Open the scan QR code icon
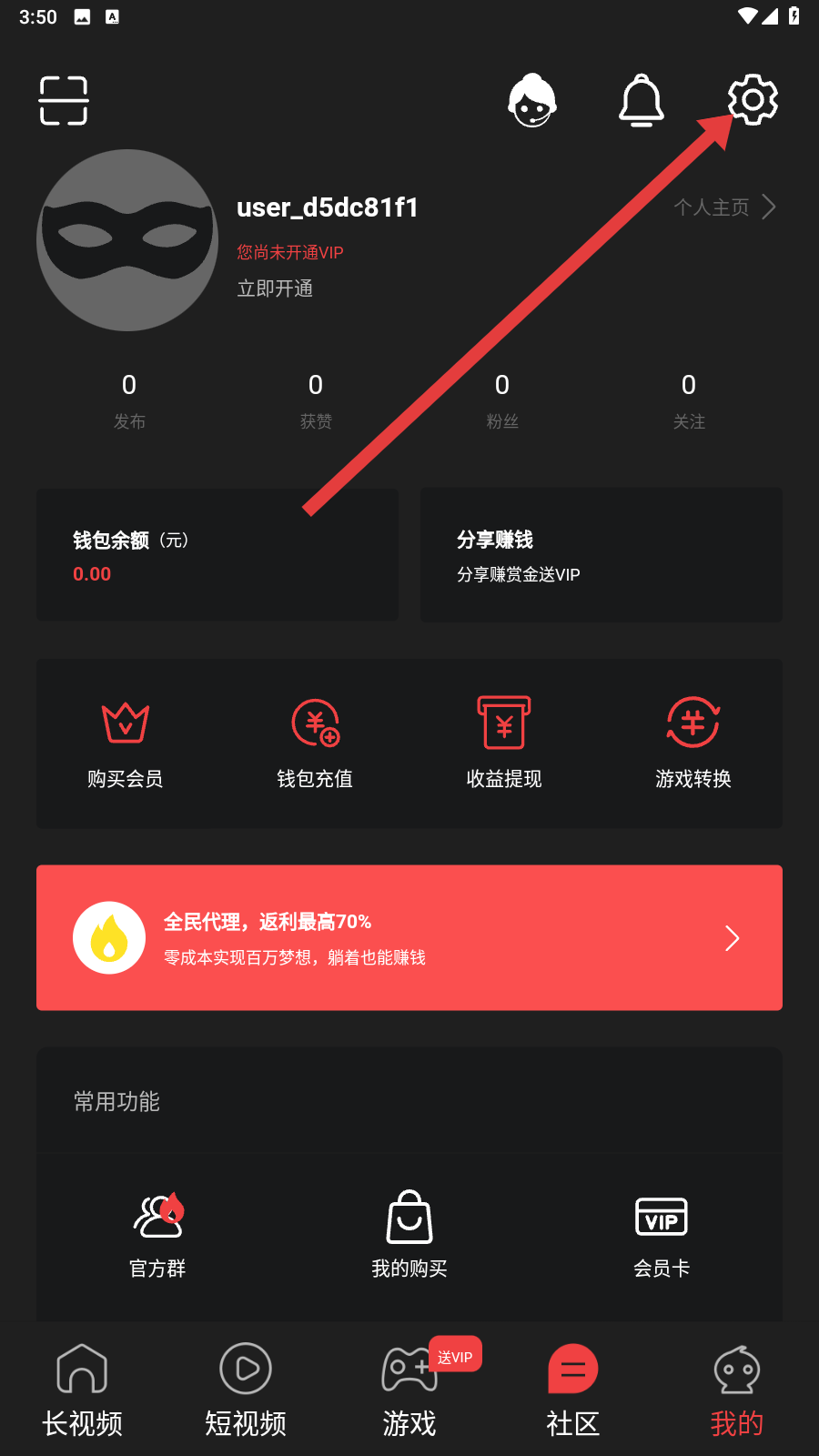Viewport: 819px width, 1456px height. pos(64,100)
